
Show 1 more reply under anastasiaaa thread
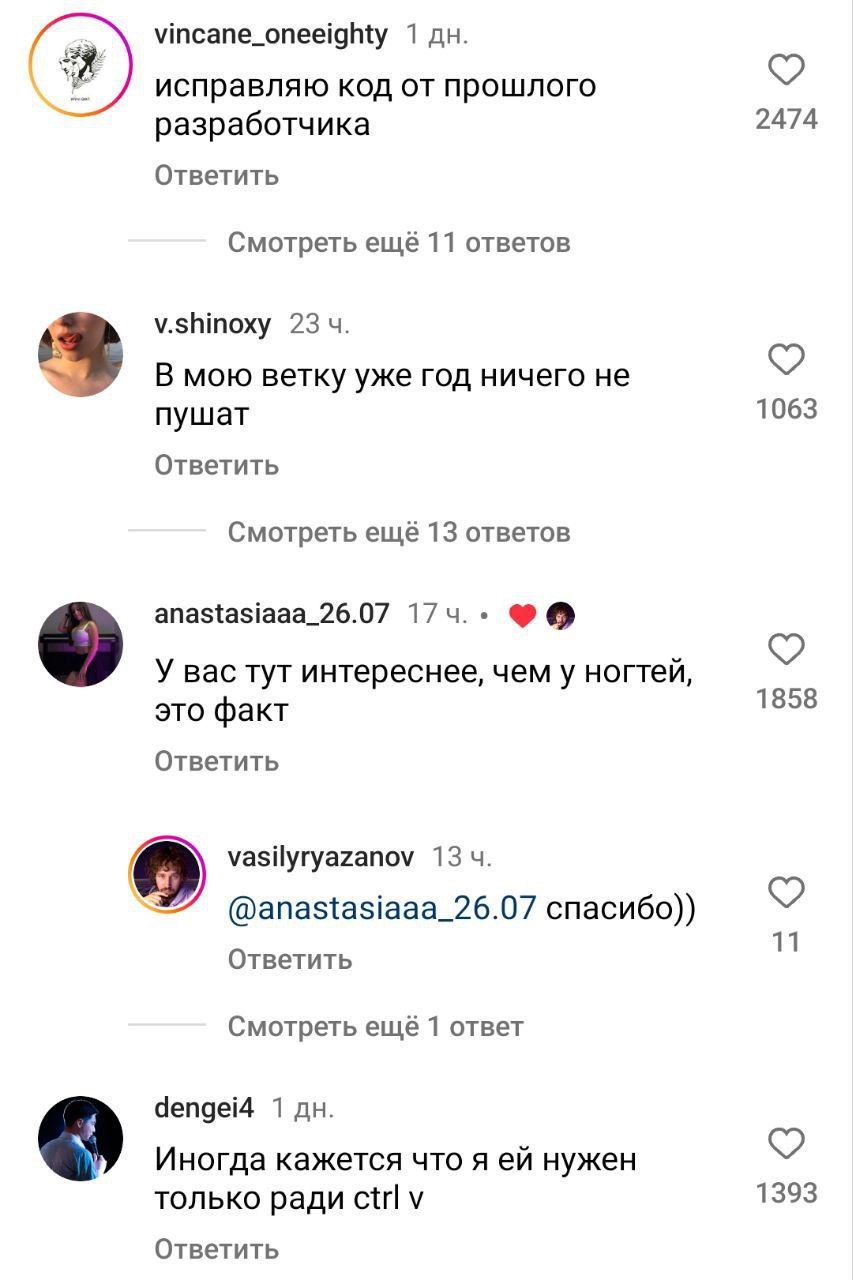coord(375,1027)
